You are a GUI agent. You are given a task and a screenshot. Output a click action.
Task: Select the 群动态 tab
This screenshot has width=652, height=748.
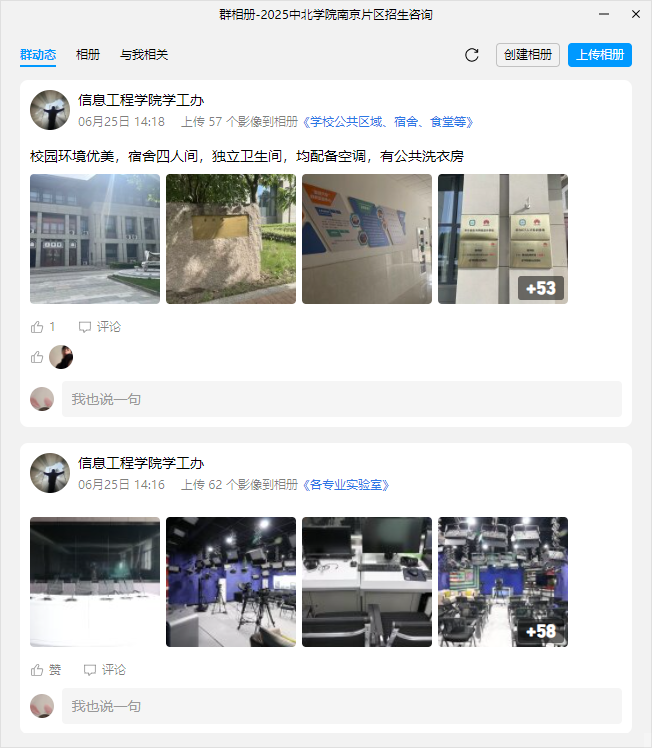tap(38, 55)
